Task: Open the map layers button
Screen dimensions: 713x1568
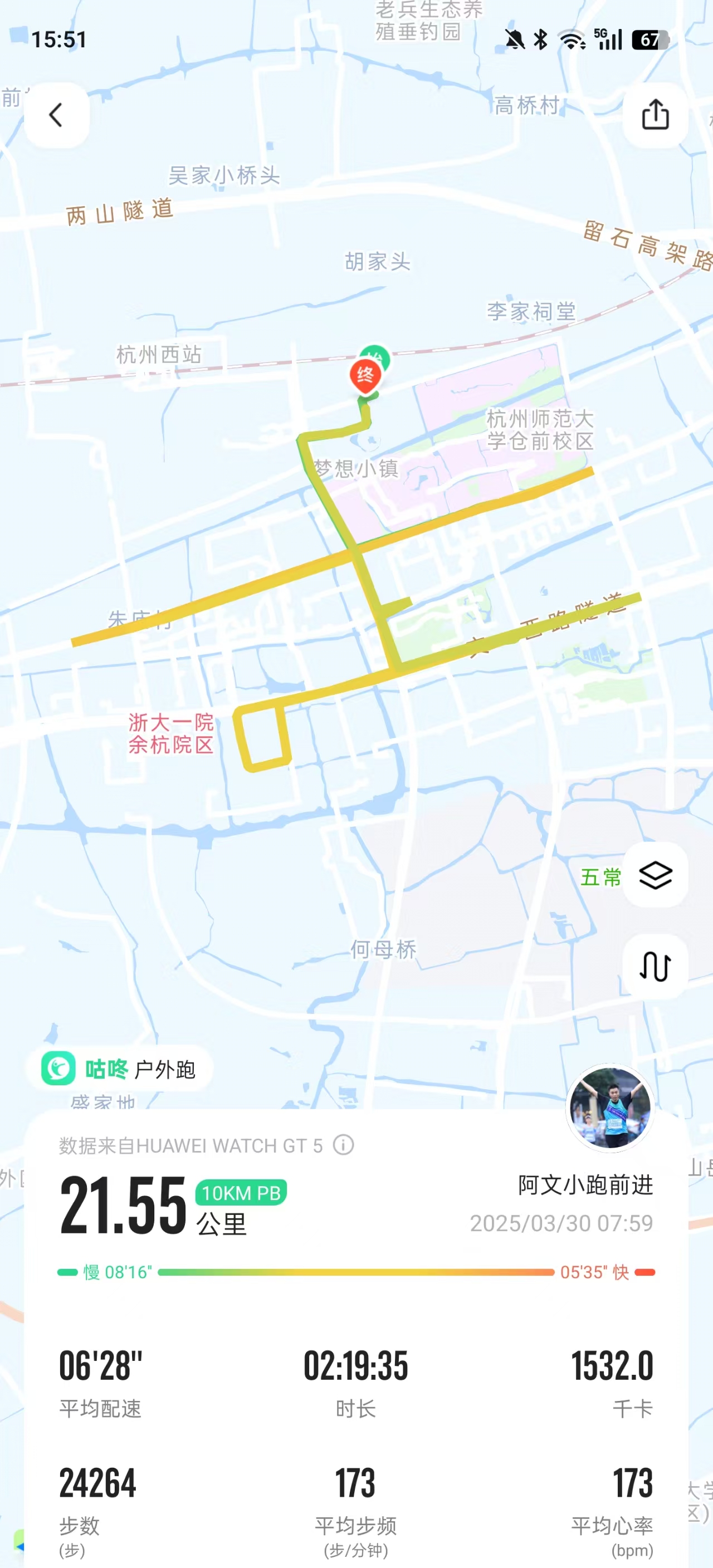Action: pyautogui.click(x=655, y=875)
